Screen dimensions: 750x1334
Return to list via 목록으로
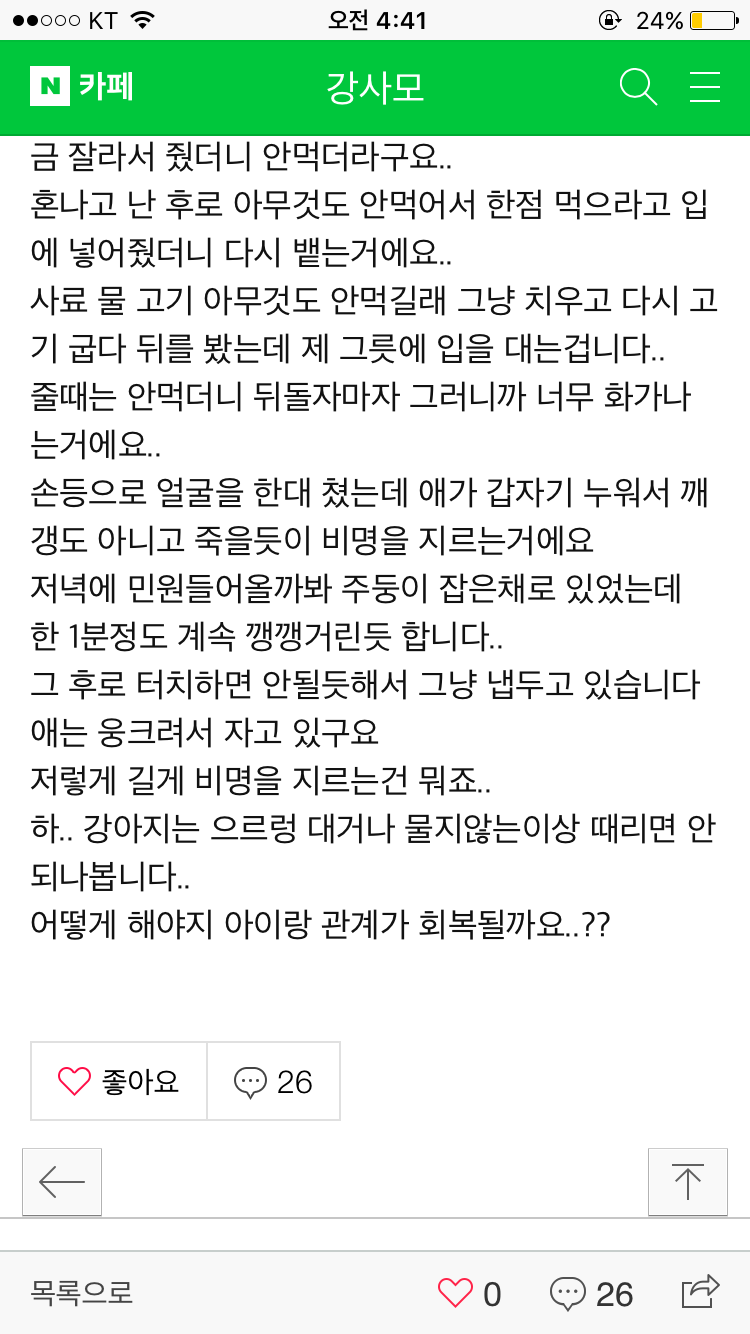tap(82, 1293)
